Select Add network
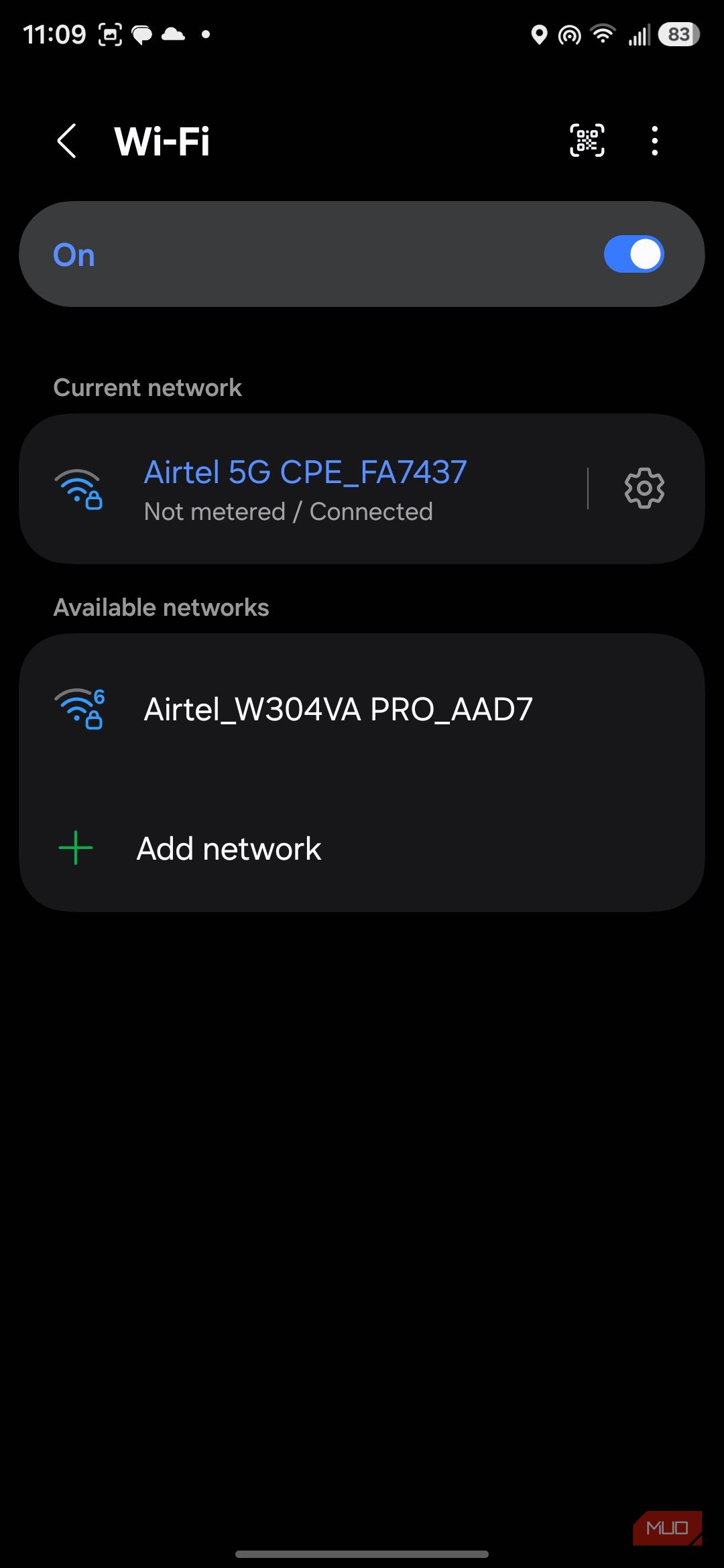Viewport: 724px width, 1568px height. coord(362,848)
